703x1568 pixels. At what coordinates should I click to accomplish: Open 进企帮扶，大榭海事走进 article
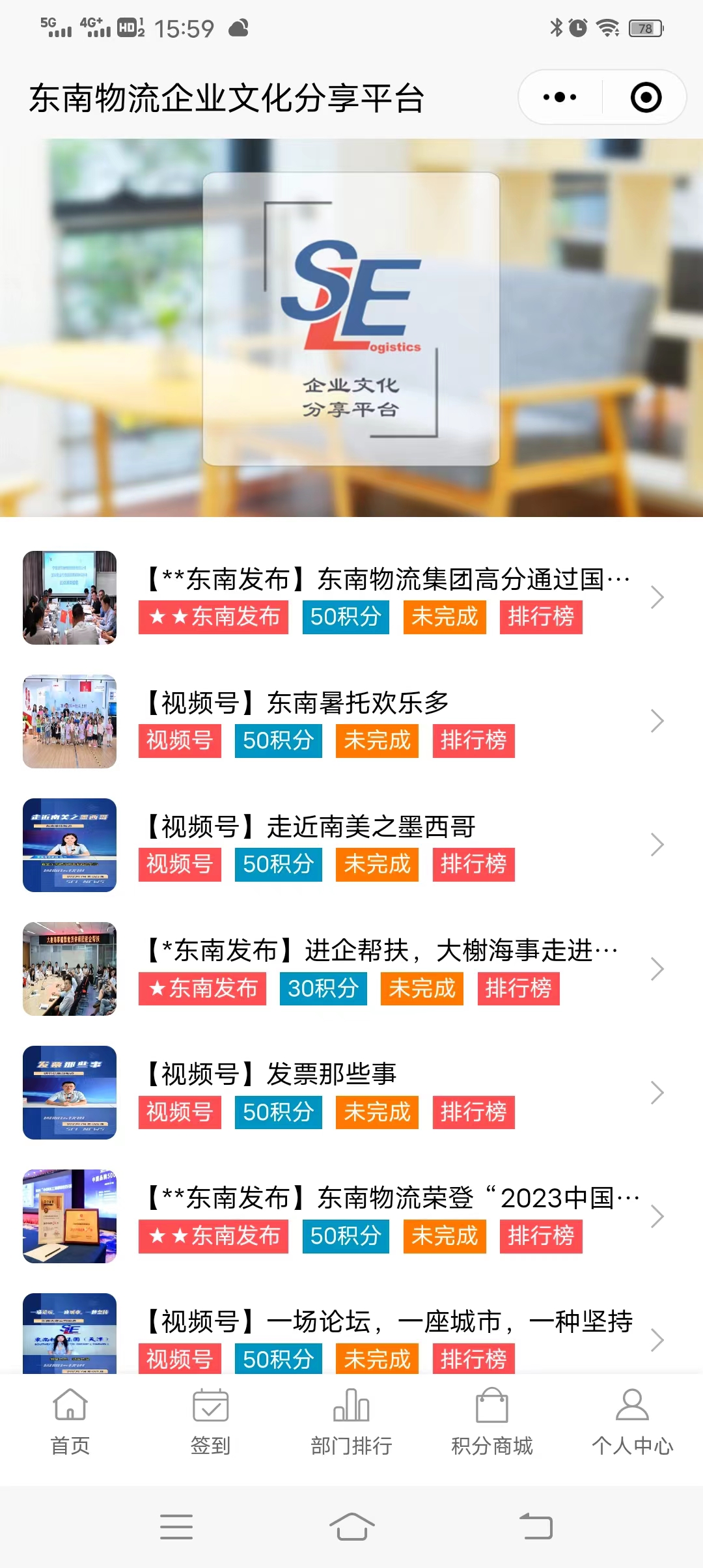point(382,951)
